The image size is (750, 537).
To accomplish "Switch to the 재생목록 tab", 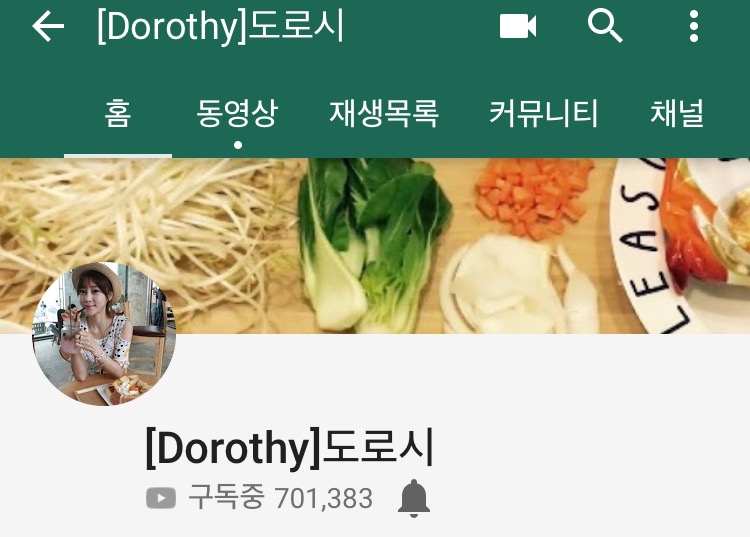I will click(384, 113).
